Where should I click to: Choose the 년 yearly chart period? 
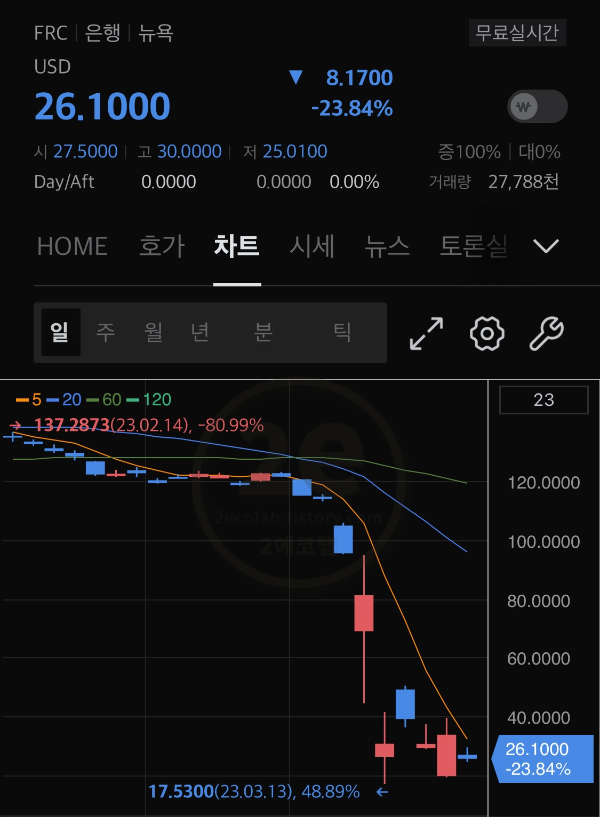pyautogui.click(x=200, y=332)
